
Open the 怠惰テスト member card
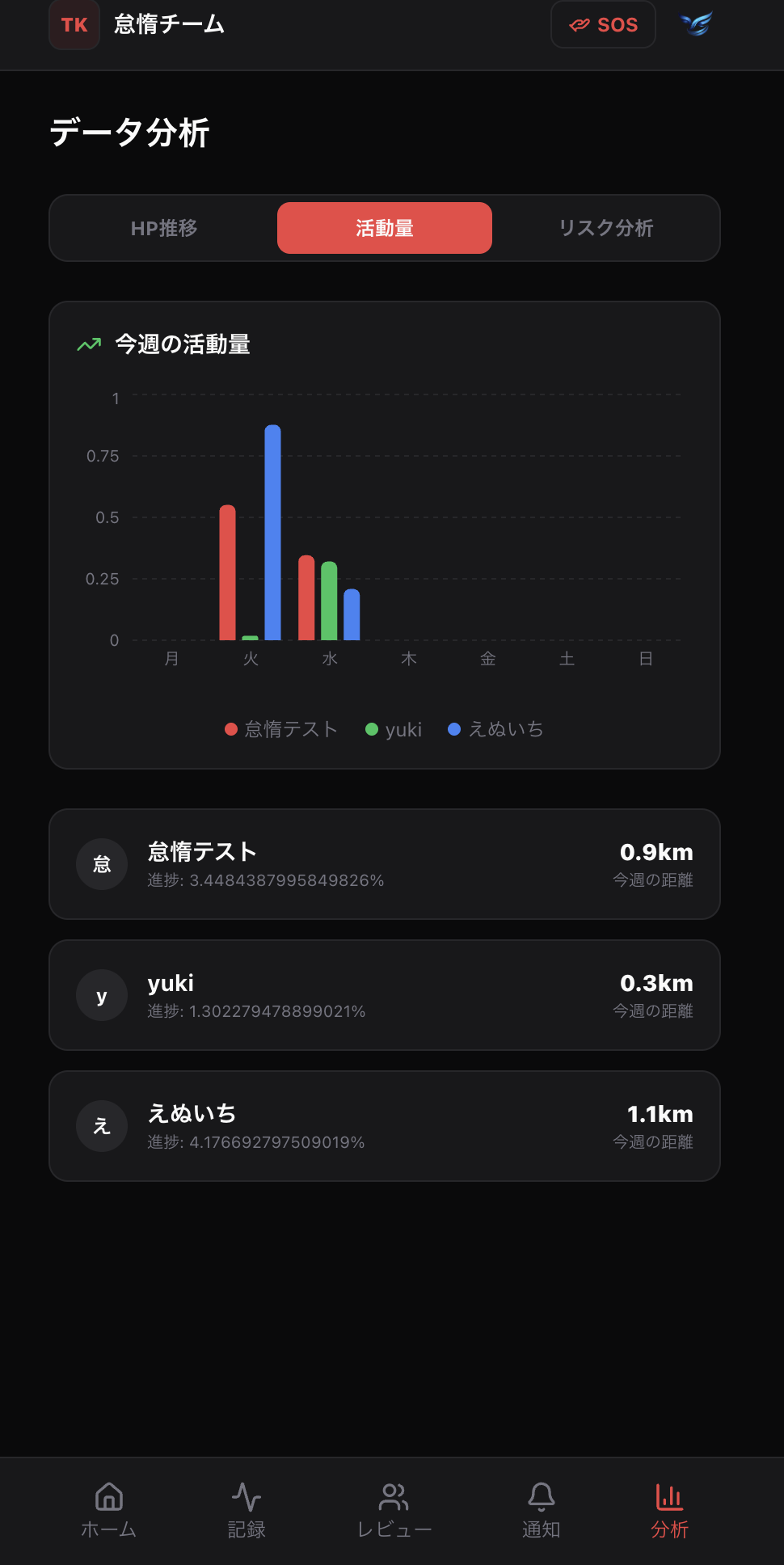(x=385, y=864)
